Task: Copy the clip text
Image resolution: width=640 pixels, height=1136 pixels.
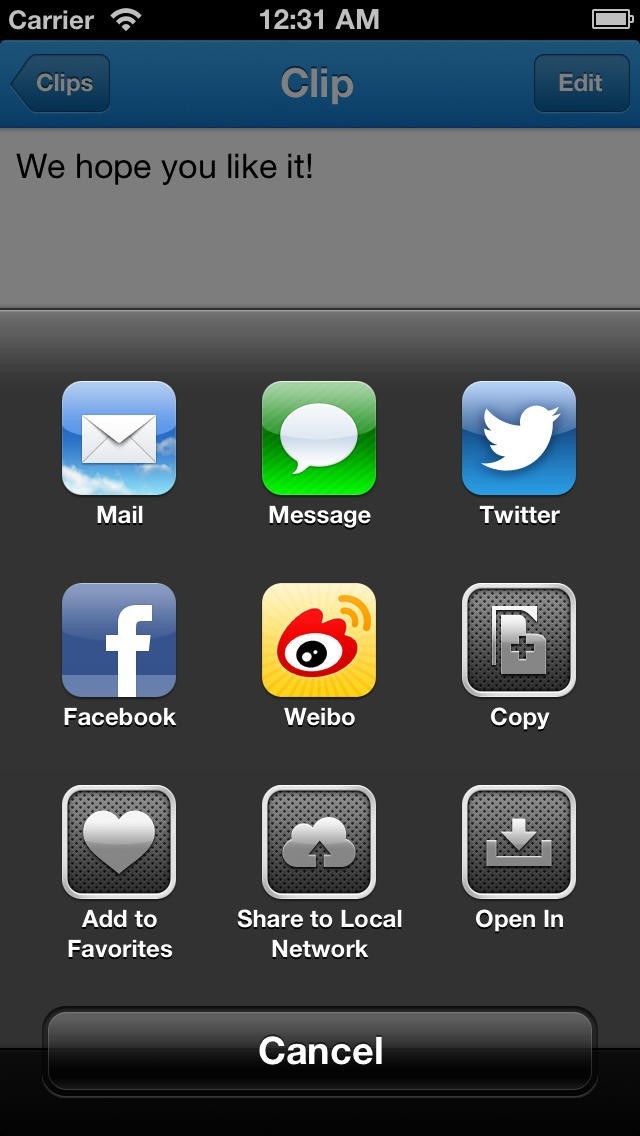Action: click(x=519, y=641)
